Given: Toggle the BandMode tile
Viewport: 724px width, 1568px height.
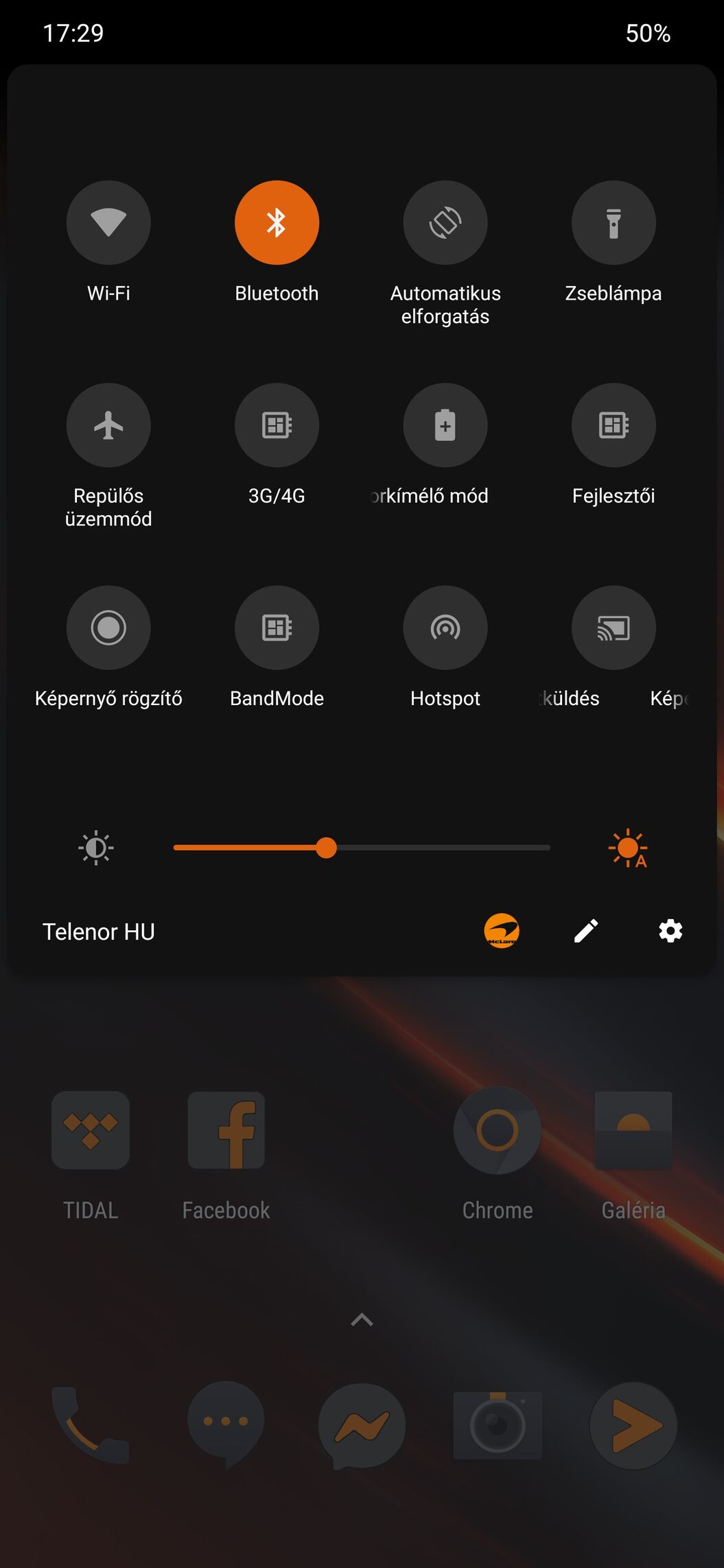Looking at the screenshot, I should (x=277, y=627).
